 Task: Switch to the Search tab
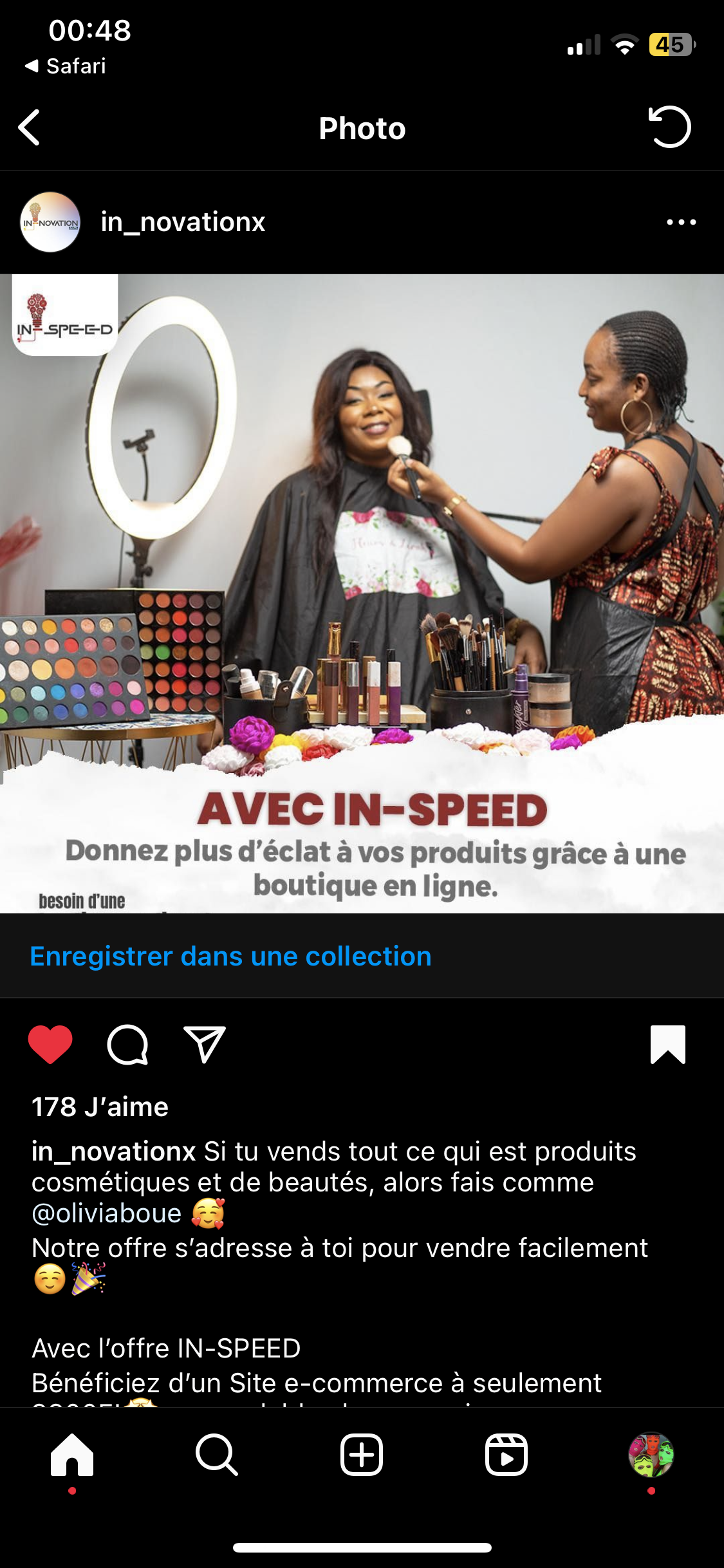(x=217, y=1455)
